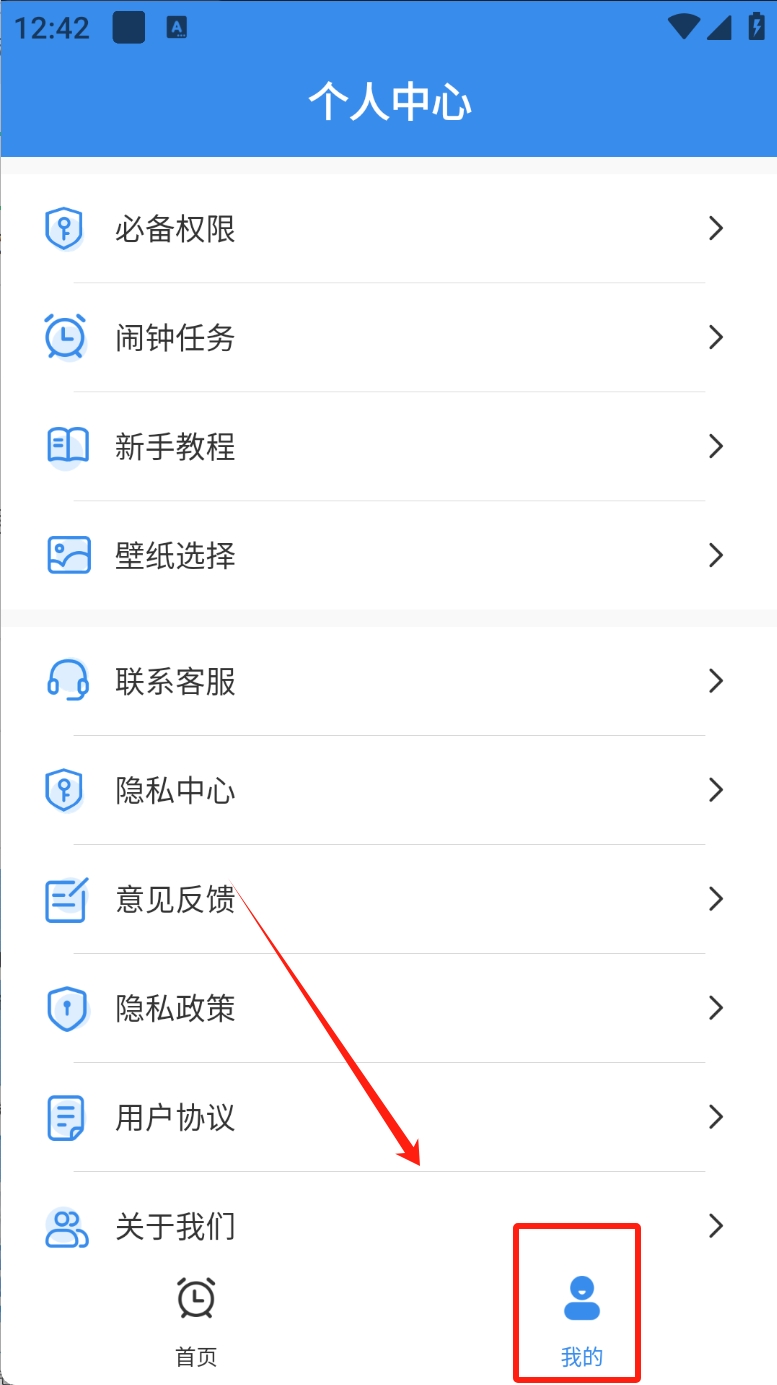
Task: Open 意见反馈 feedback page
Action: [x=388, y=900]
